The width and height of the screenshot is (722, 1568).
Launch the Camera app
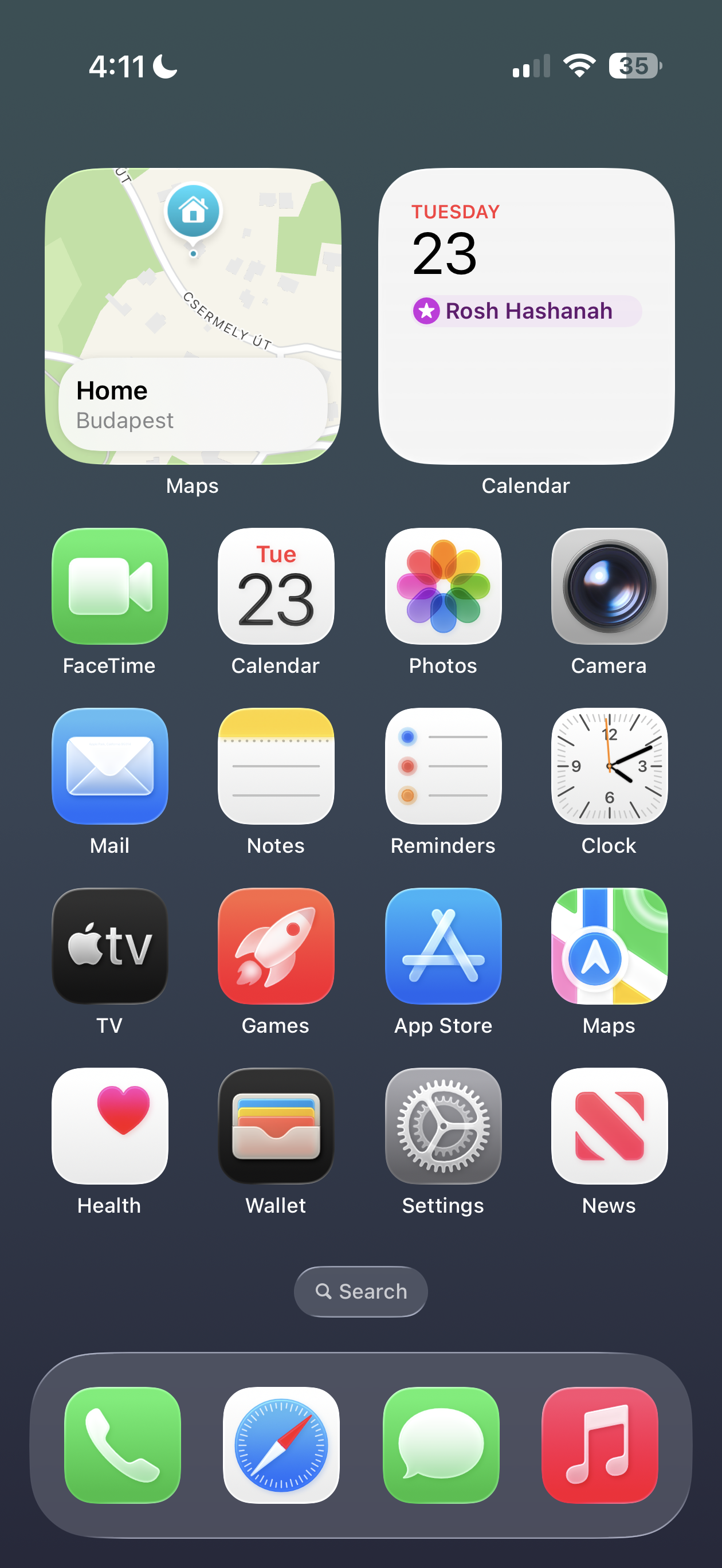point(609,586)
